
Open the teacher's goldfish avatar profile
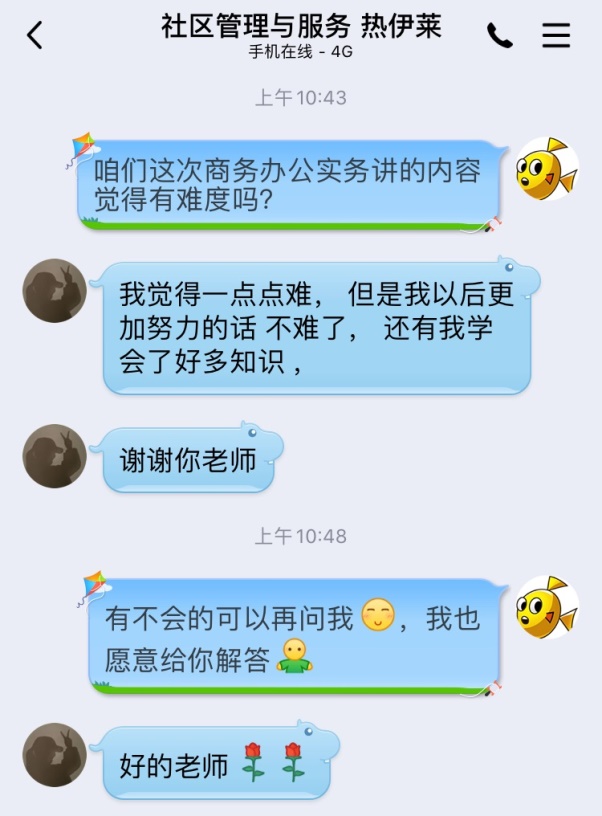pyautogui.click(x=547, y=170)
